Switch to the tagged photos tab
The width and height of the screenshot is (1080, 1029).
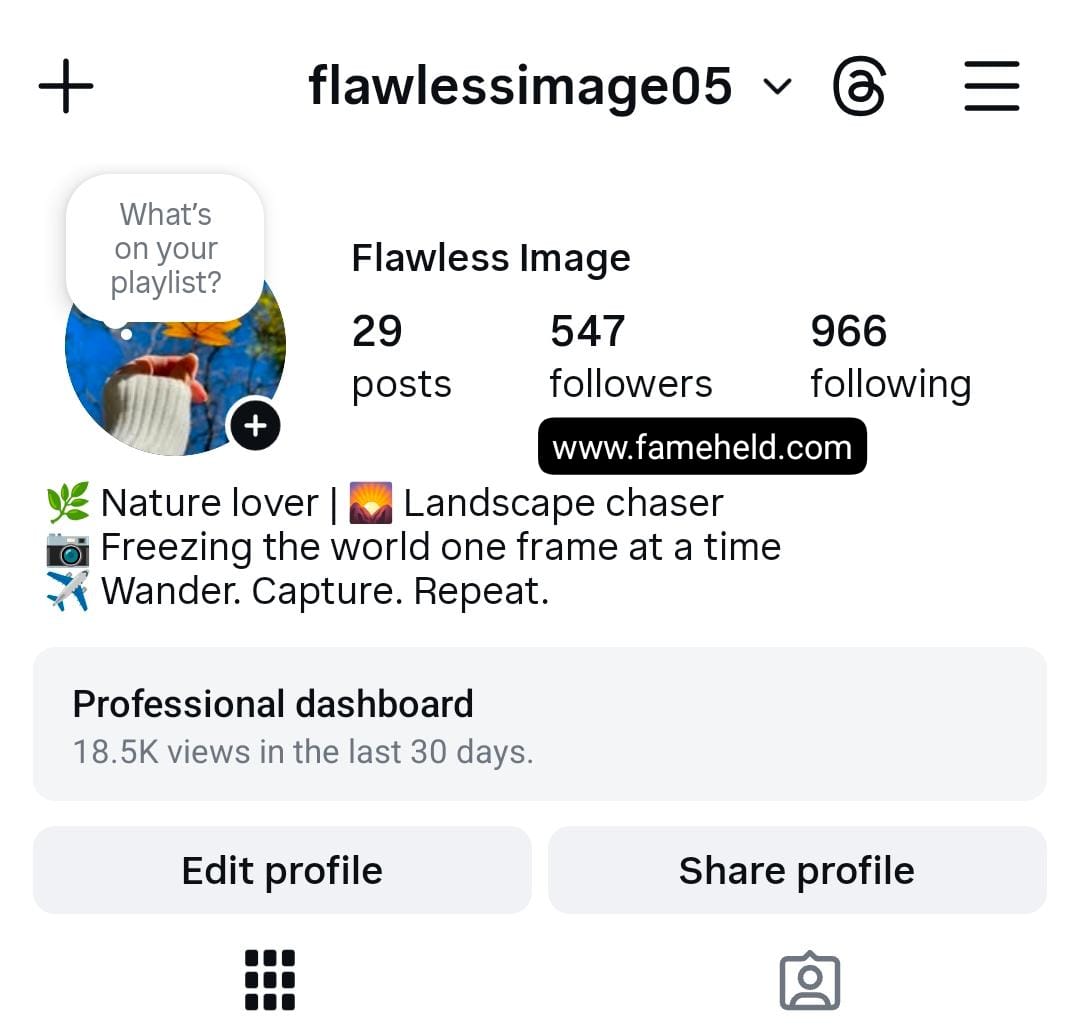click(809, 981)
